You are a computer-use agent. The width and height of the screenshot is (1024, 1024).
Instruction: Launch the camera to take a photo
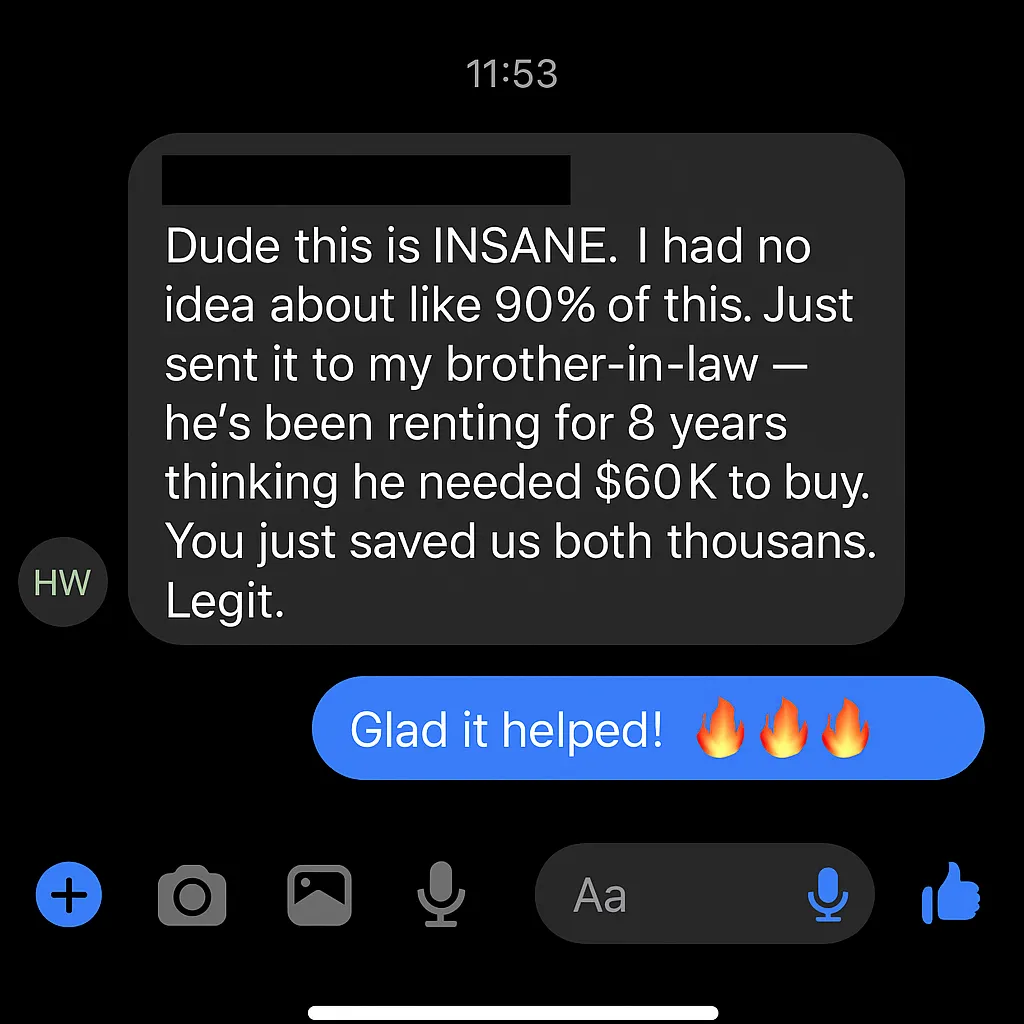(x=192, y=895)
